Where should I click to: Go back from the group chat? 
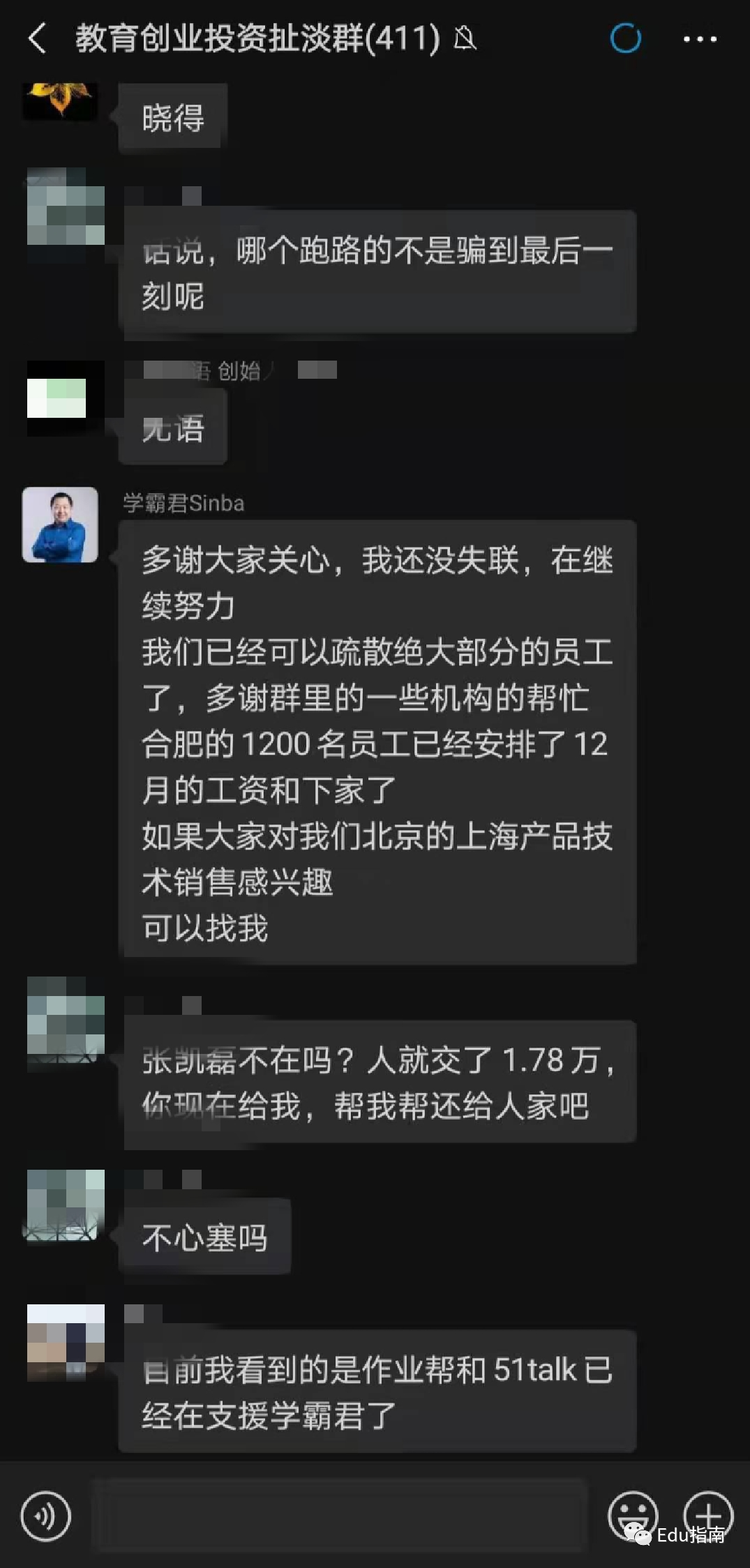(36, 38)
